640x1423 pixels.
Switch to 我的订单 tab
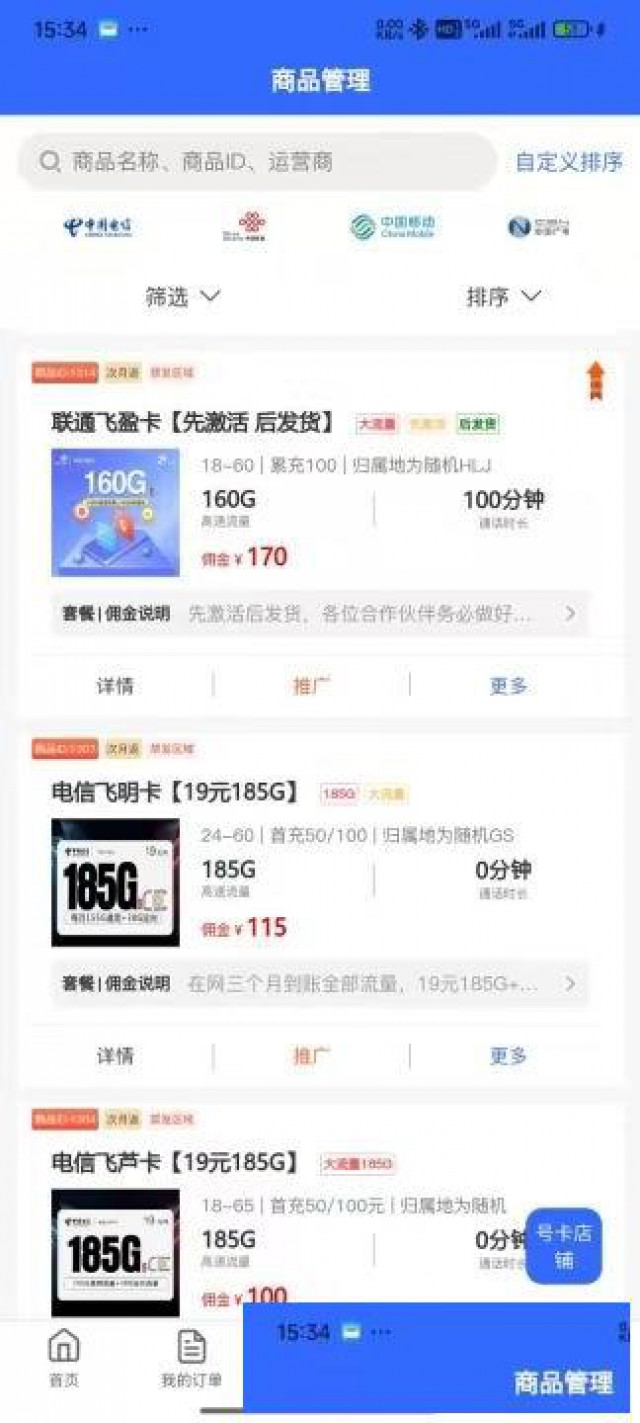[191, 1360]
